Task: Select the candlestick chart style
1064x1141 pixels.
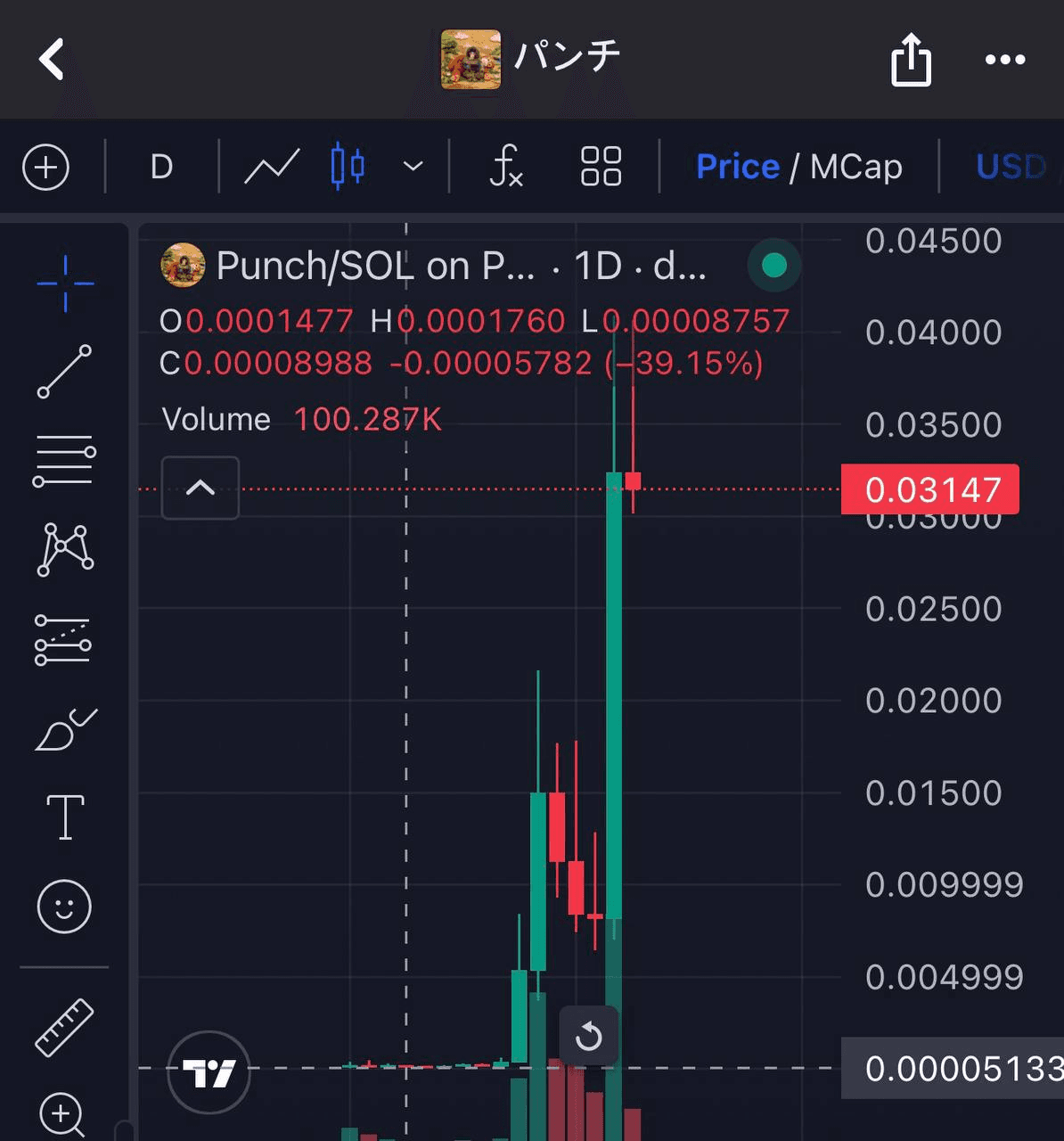Action: tap(348, 167)
